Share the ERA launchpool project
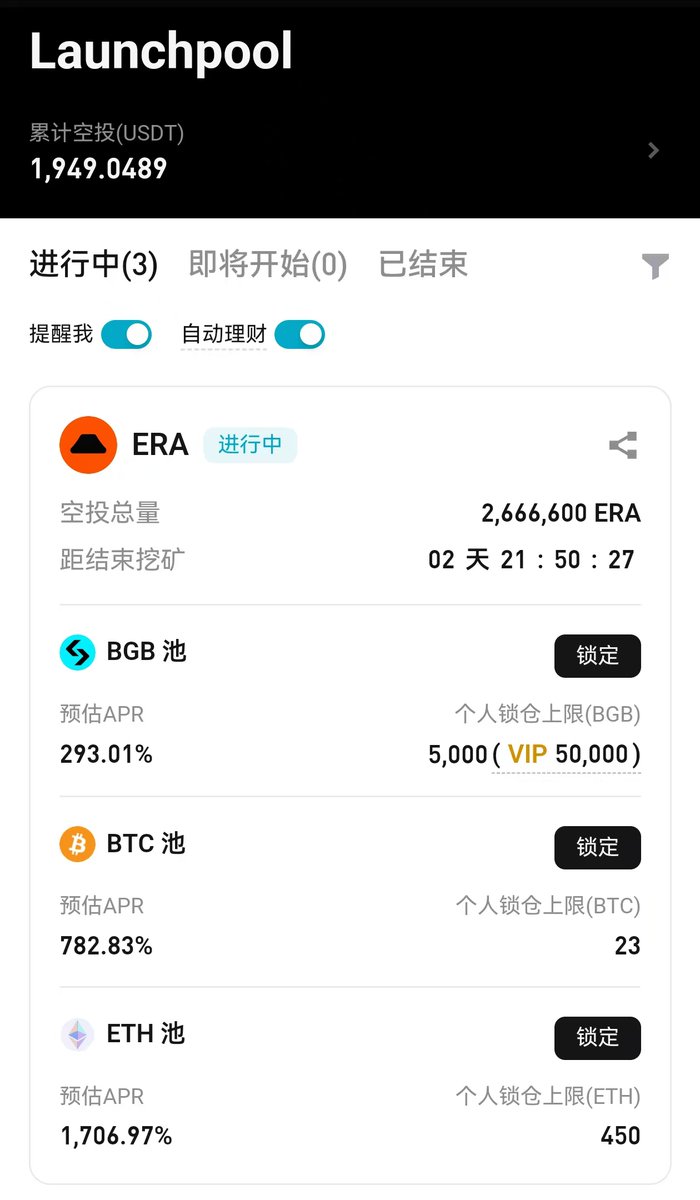This screenshot has width=700, height=1200. click(x=624, y=445)
